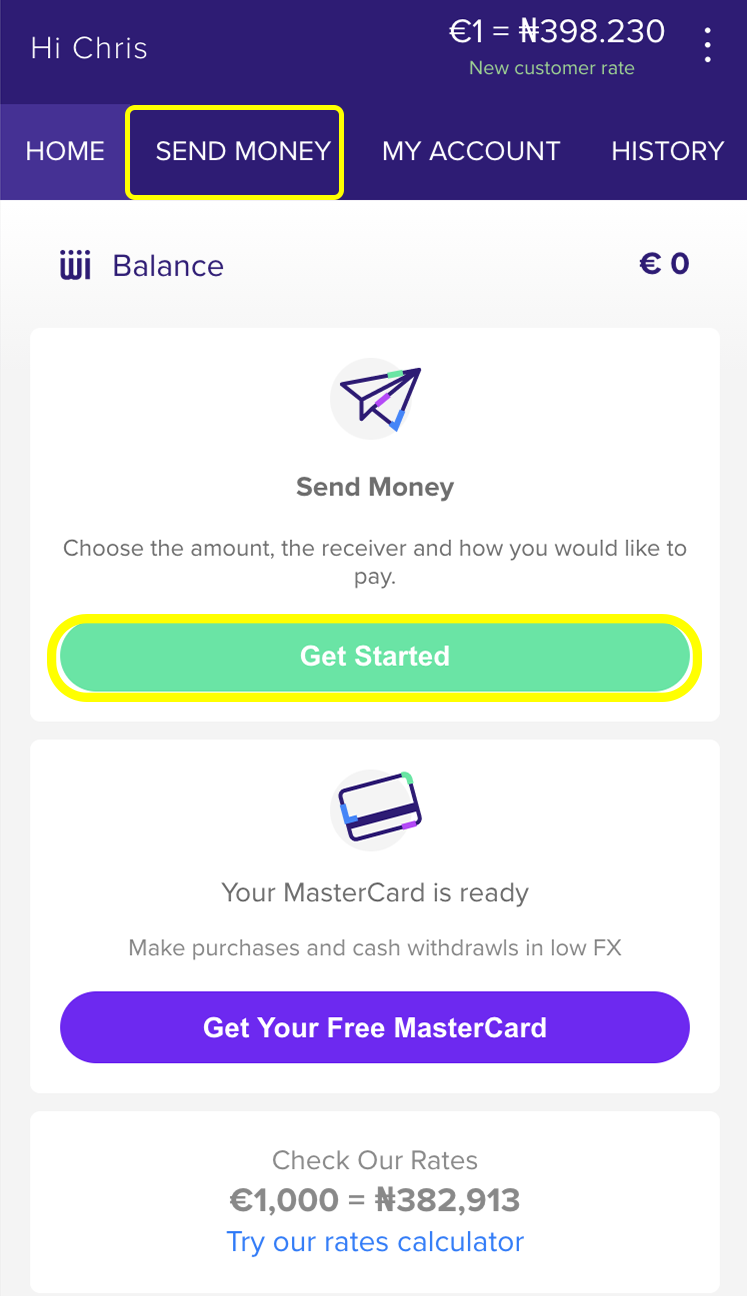
Task: View the History tab
Action: click(x=667, y=152)
